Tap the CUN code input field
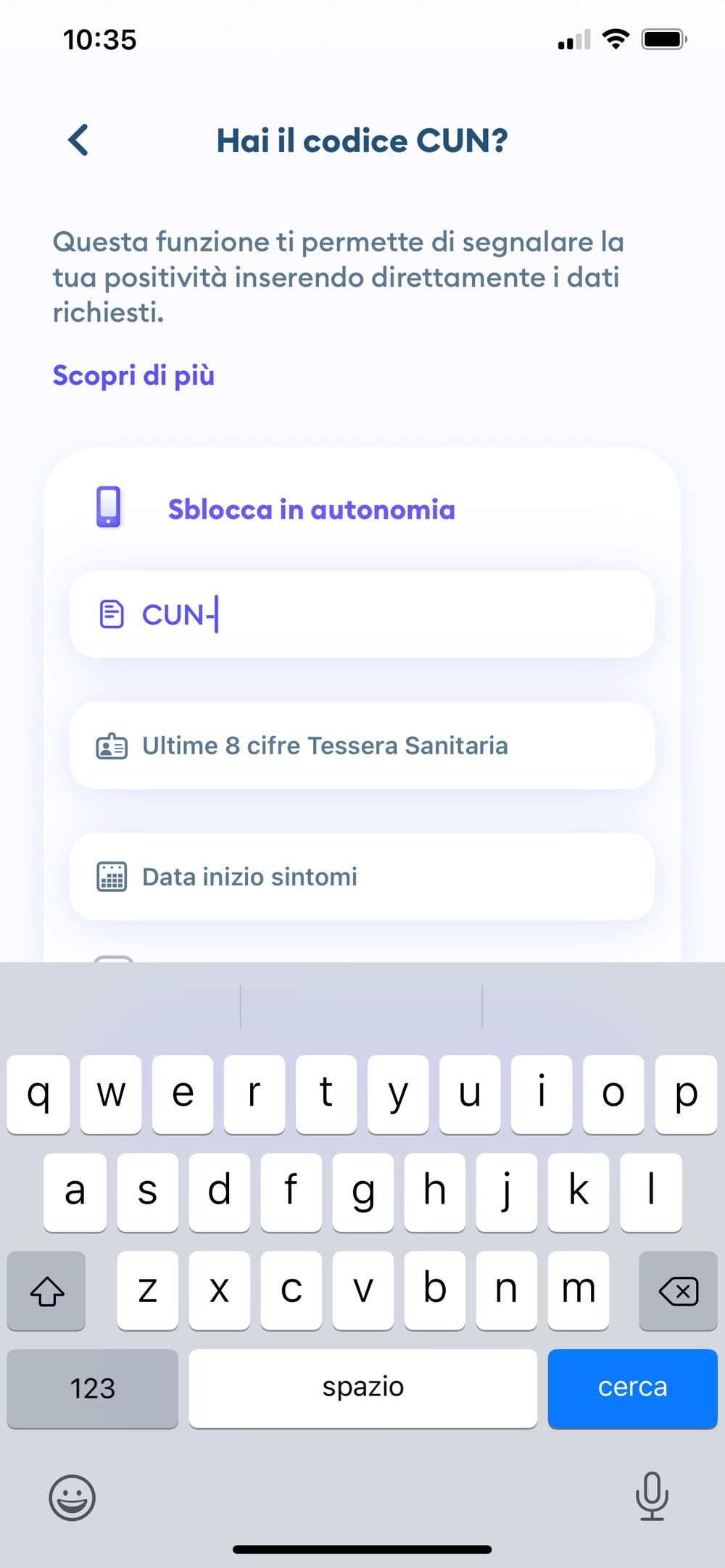This screenshot has width=725, height=1568. (x=362, y=614)
